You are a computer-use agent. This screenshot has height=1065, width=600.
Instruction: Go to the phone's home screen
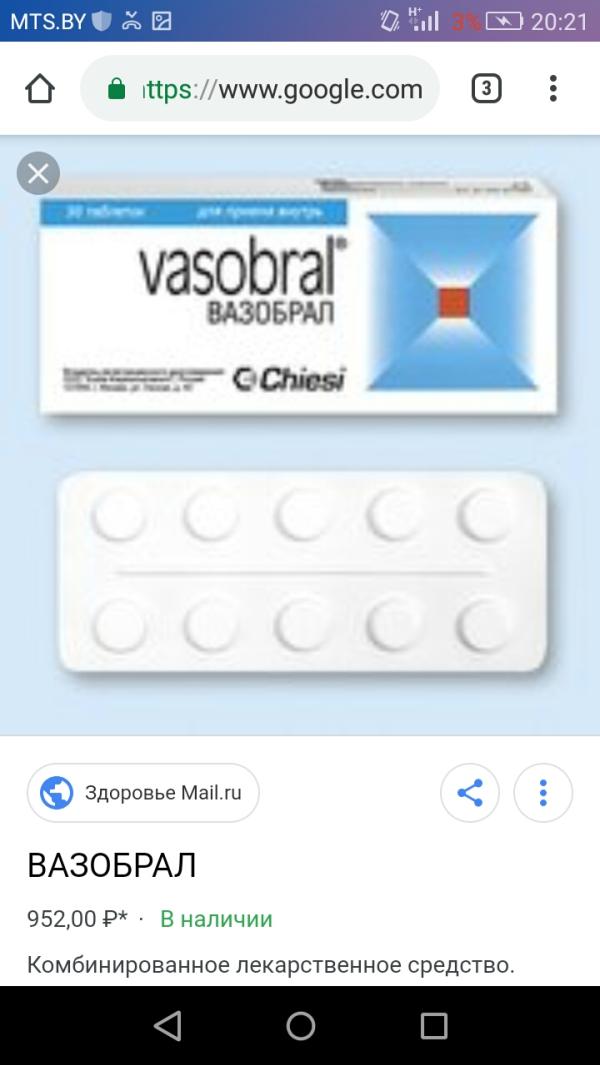(300, 1025)
